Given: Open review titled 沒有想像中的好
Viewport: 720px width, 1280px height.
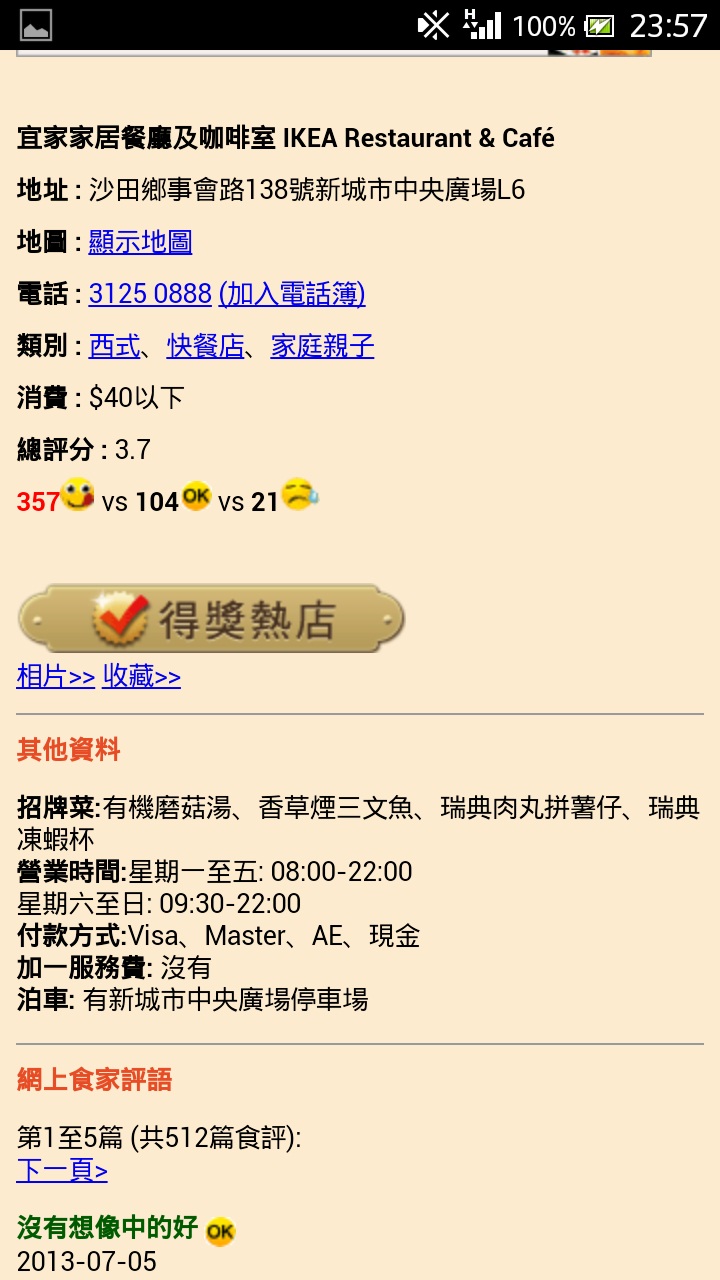Looking at the screenshot, I should (109, 1228).
